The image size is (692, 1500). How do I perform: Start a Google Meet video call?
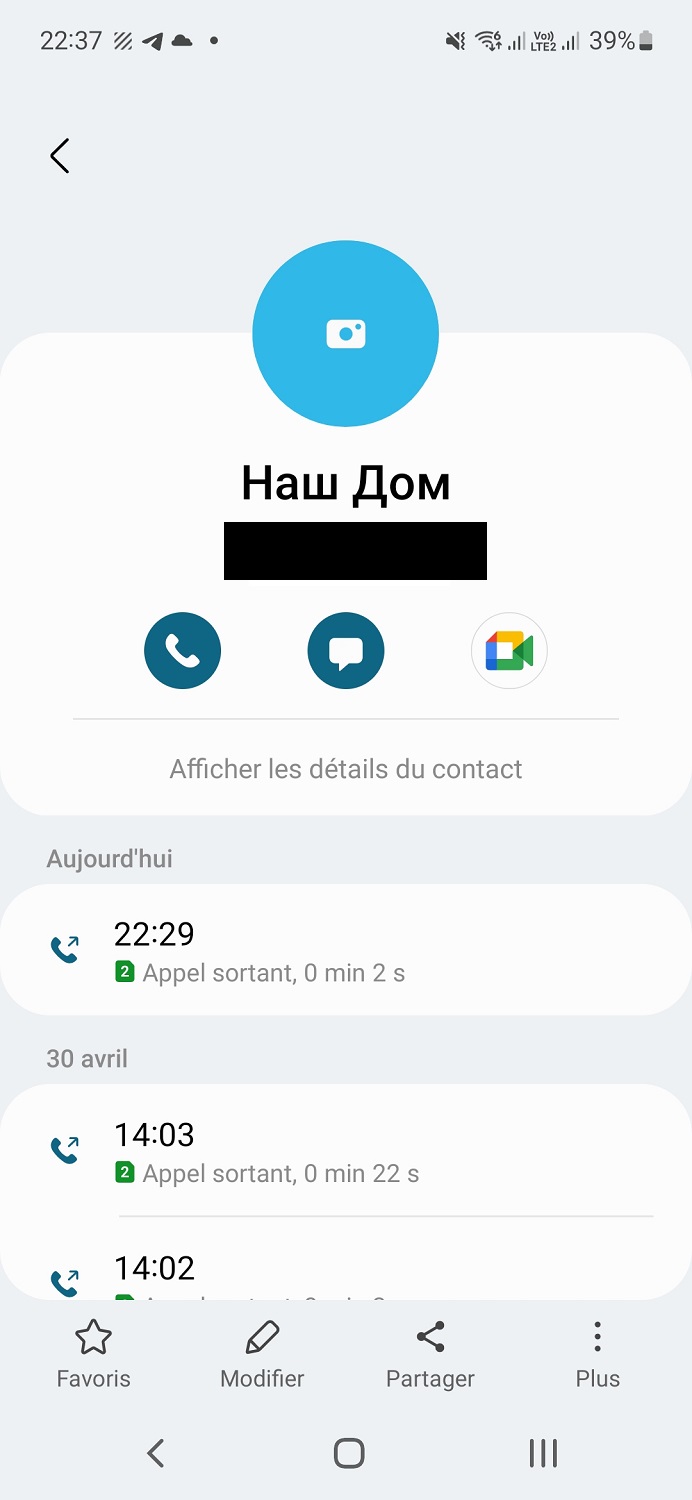tap(509, 651)
